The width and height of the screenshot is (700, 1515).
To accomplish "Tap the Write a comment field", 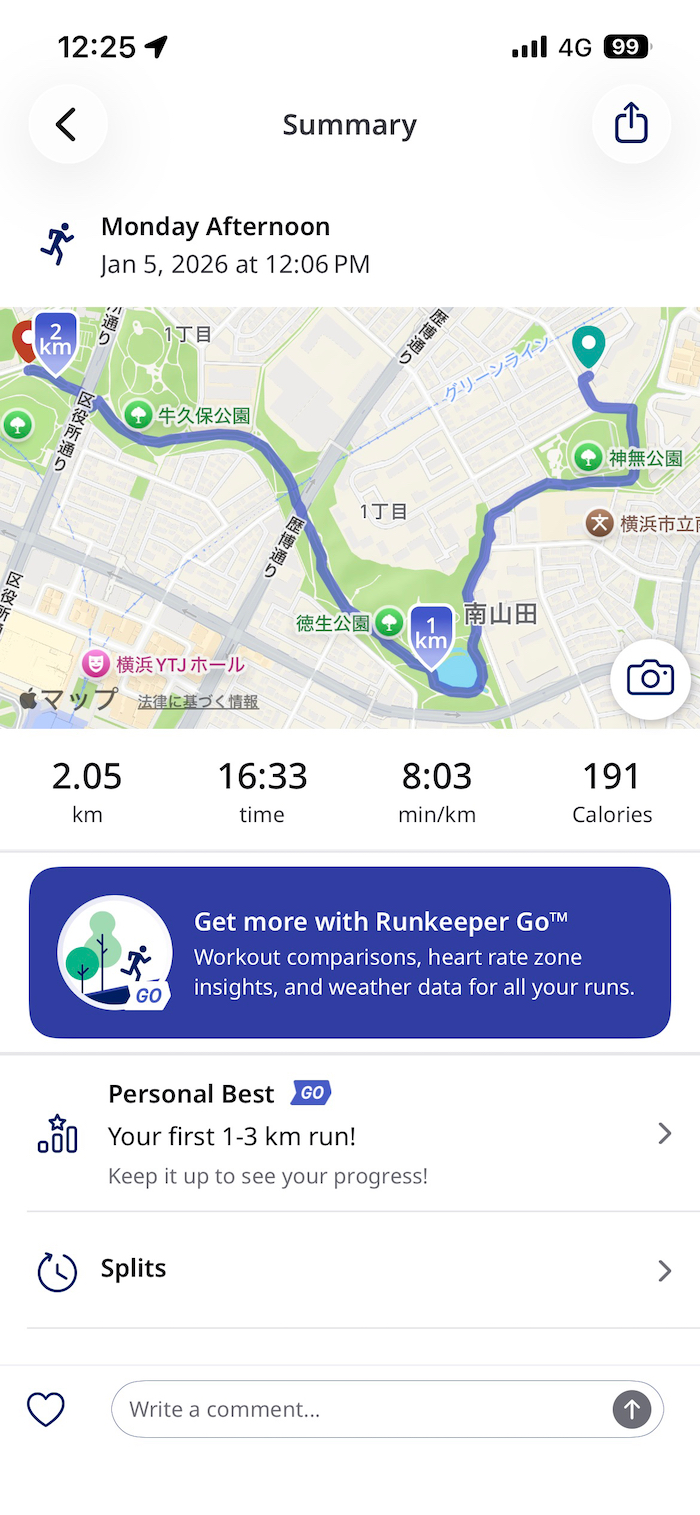I will 360,1410.
